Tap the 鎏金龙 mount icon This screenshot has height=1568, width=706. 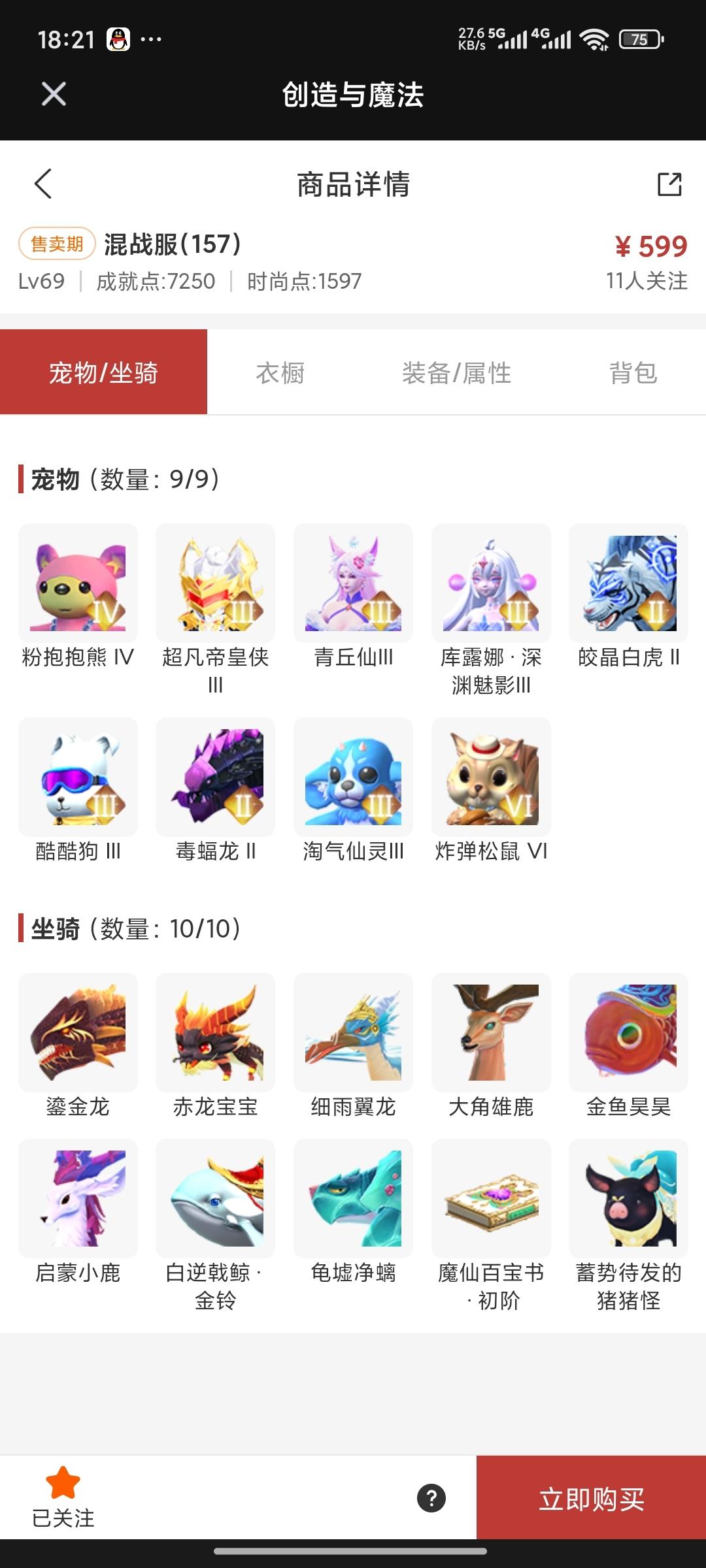[78, 1033]
